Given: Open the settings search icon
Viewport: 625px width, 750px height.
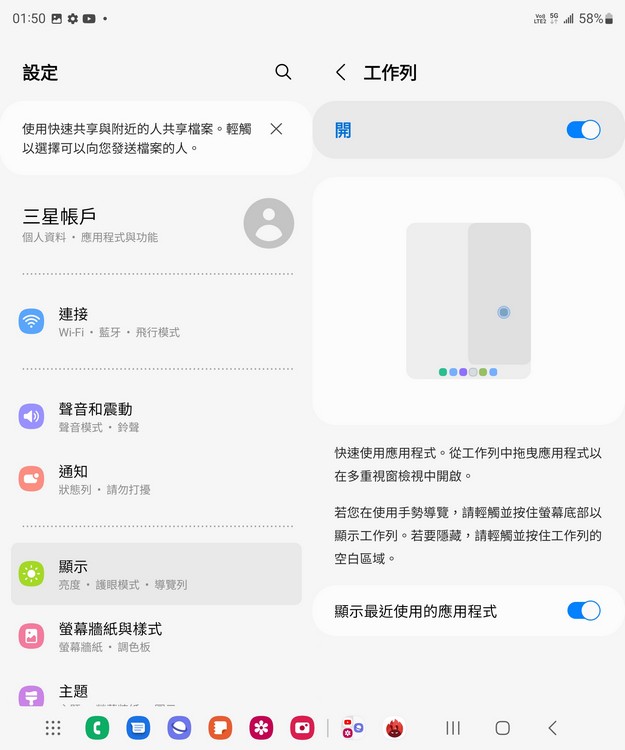Looking at the screenshot, I should (283, 72).
